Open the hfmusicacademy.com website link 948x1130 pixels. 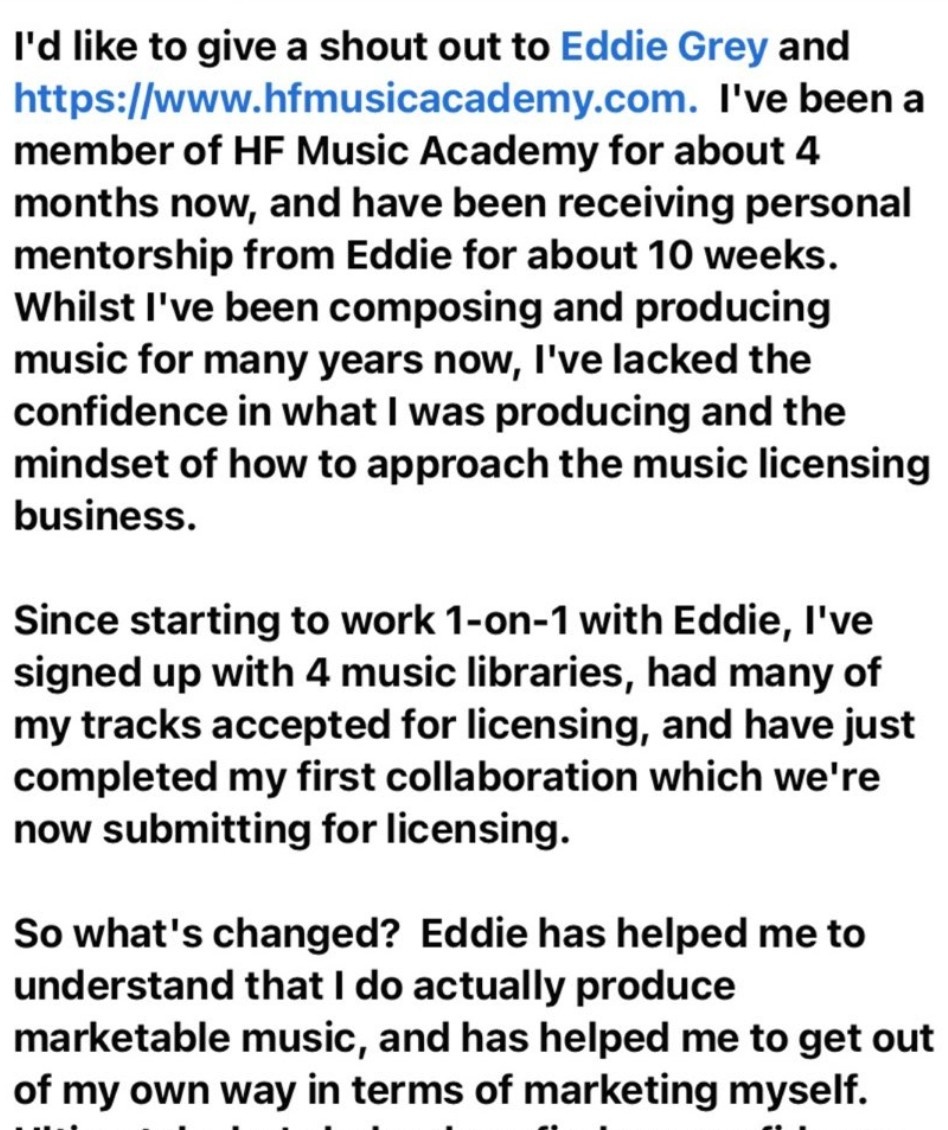click(x=355, y=99)
